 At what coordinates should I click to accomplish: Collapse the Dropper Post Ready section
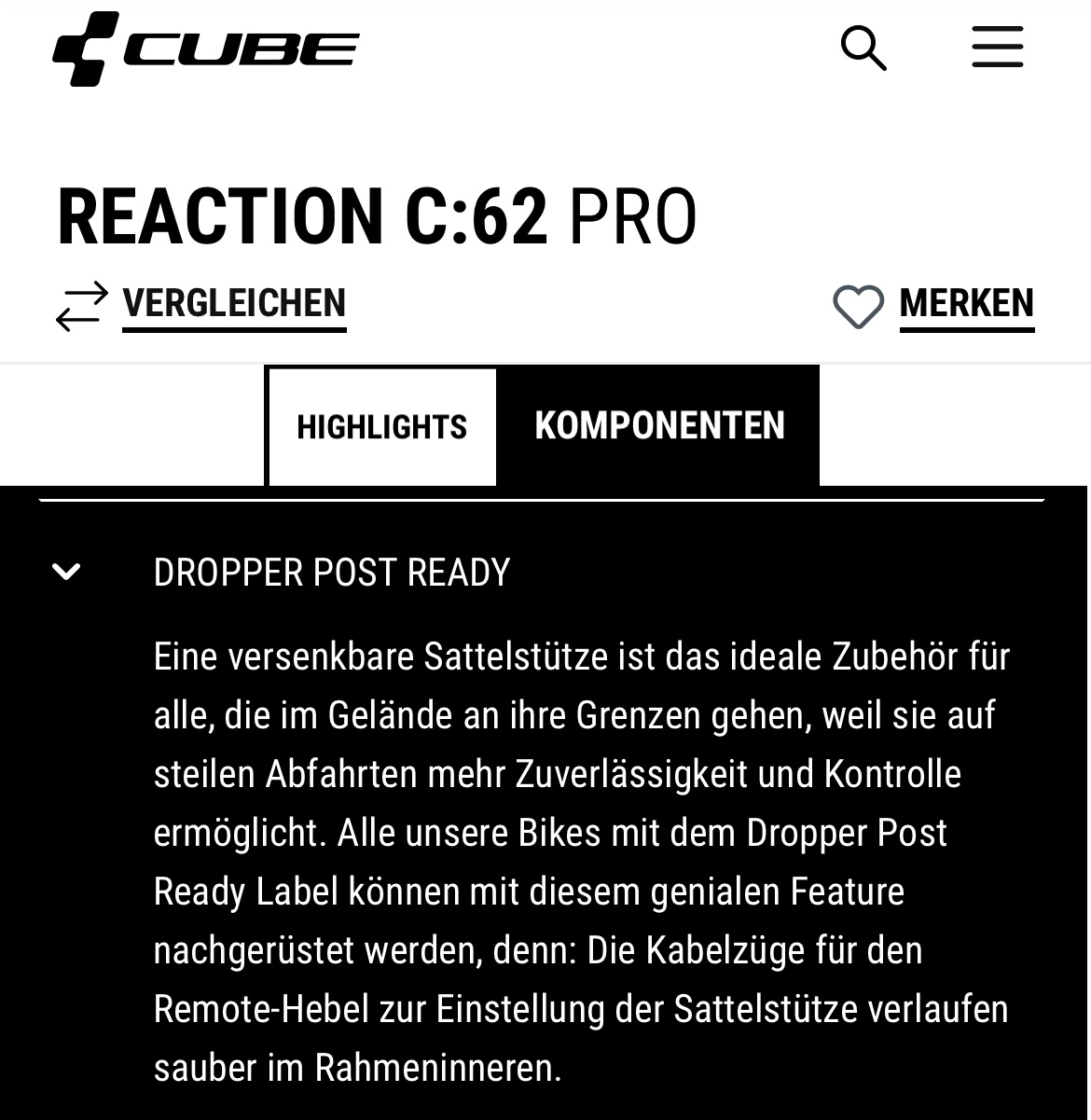point(66,572)
